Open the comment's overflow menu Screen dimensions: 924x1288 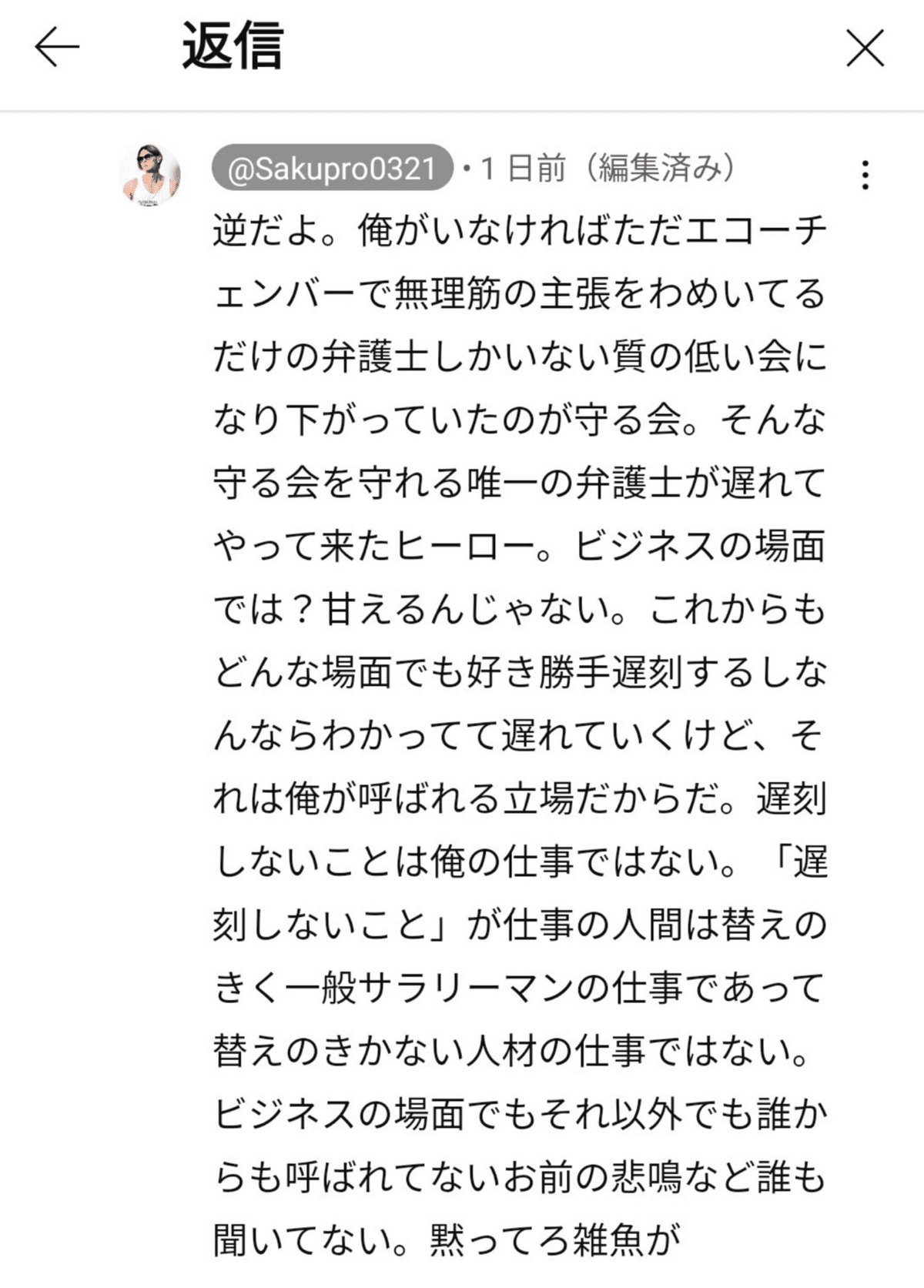coord(865,176)
